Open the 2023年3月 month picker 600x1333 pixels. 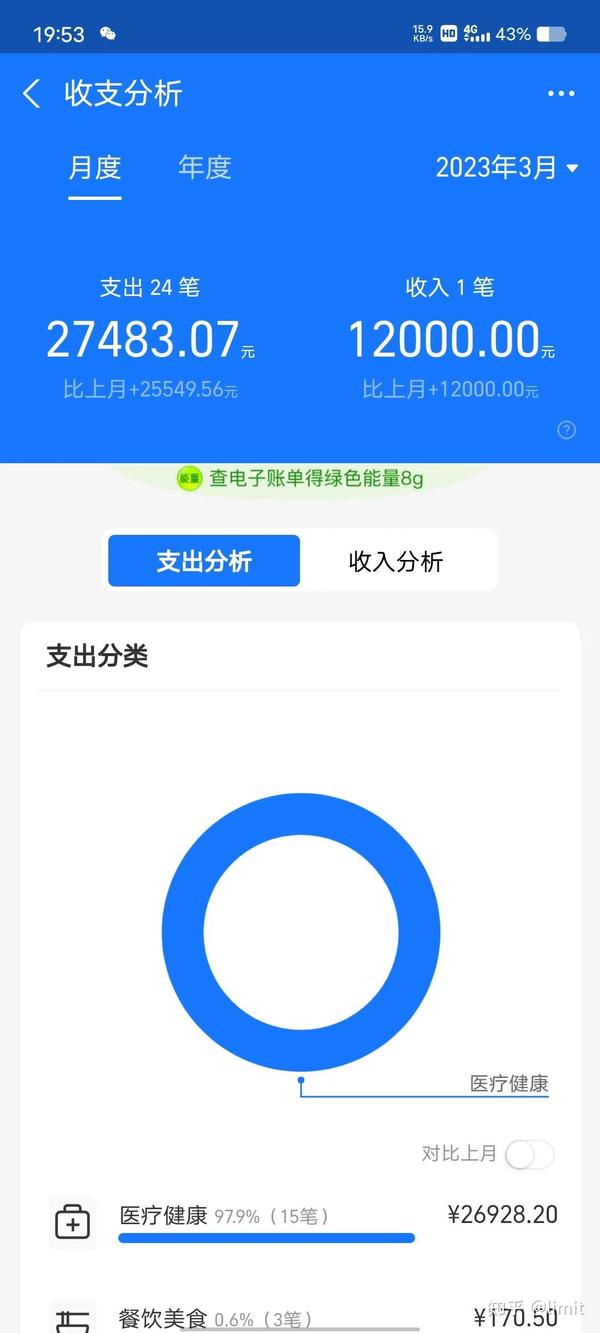coord(506,168)
